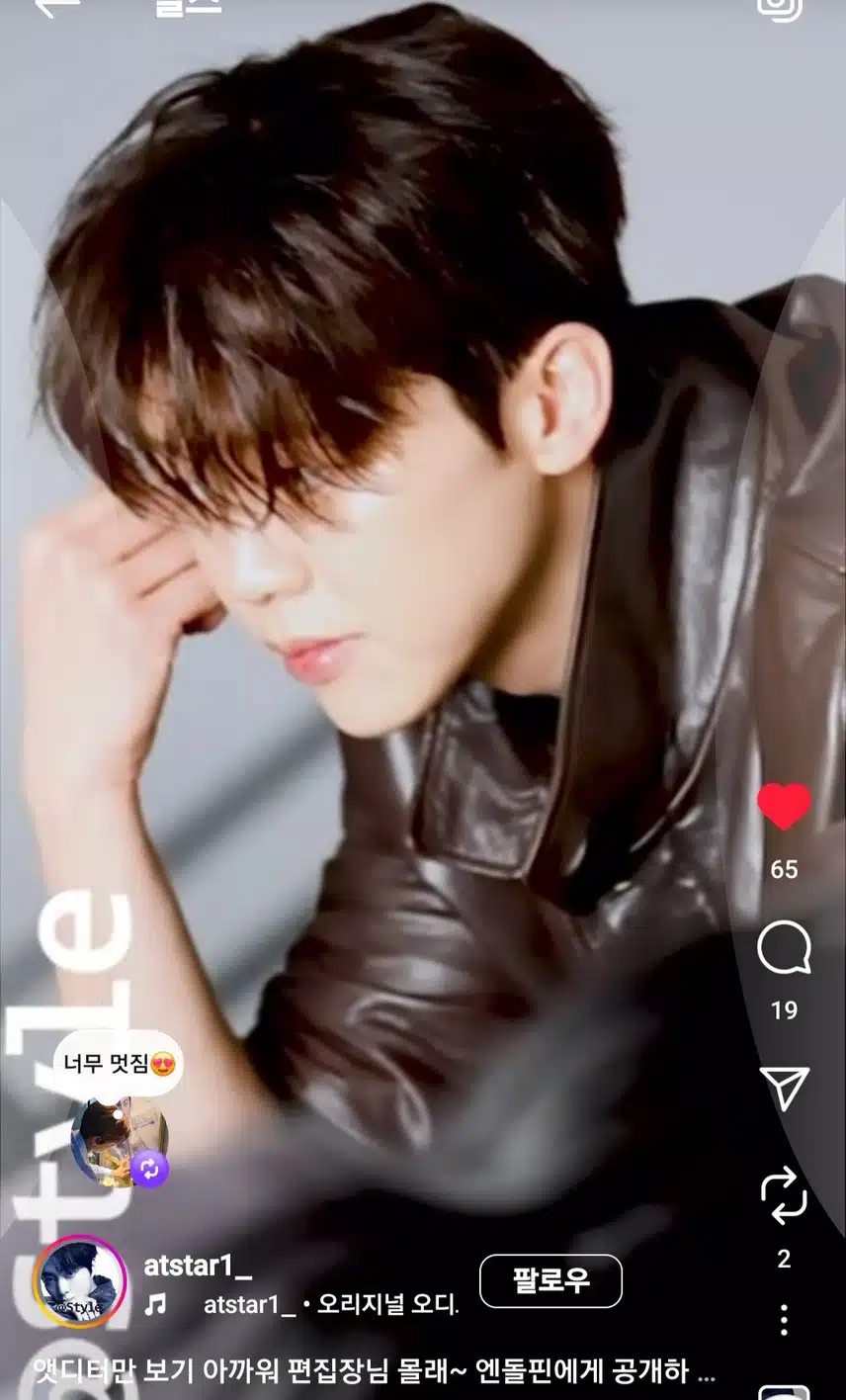Screen dimensions: 846x1400
Task: Open the original audio by atstar1_
Action: (x=330, y=1305)
